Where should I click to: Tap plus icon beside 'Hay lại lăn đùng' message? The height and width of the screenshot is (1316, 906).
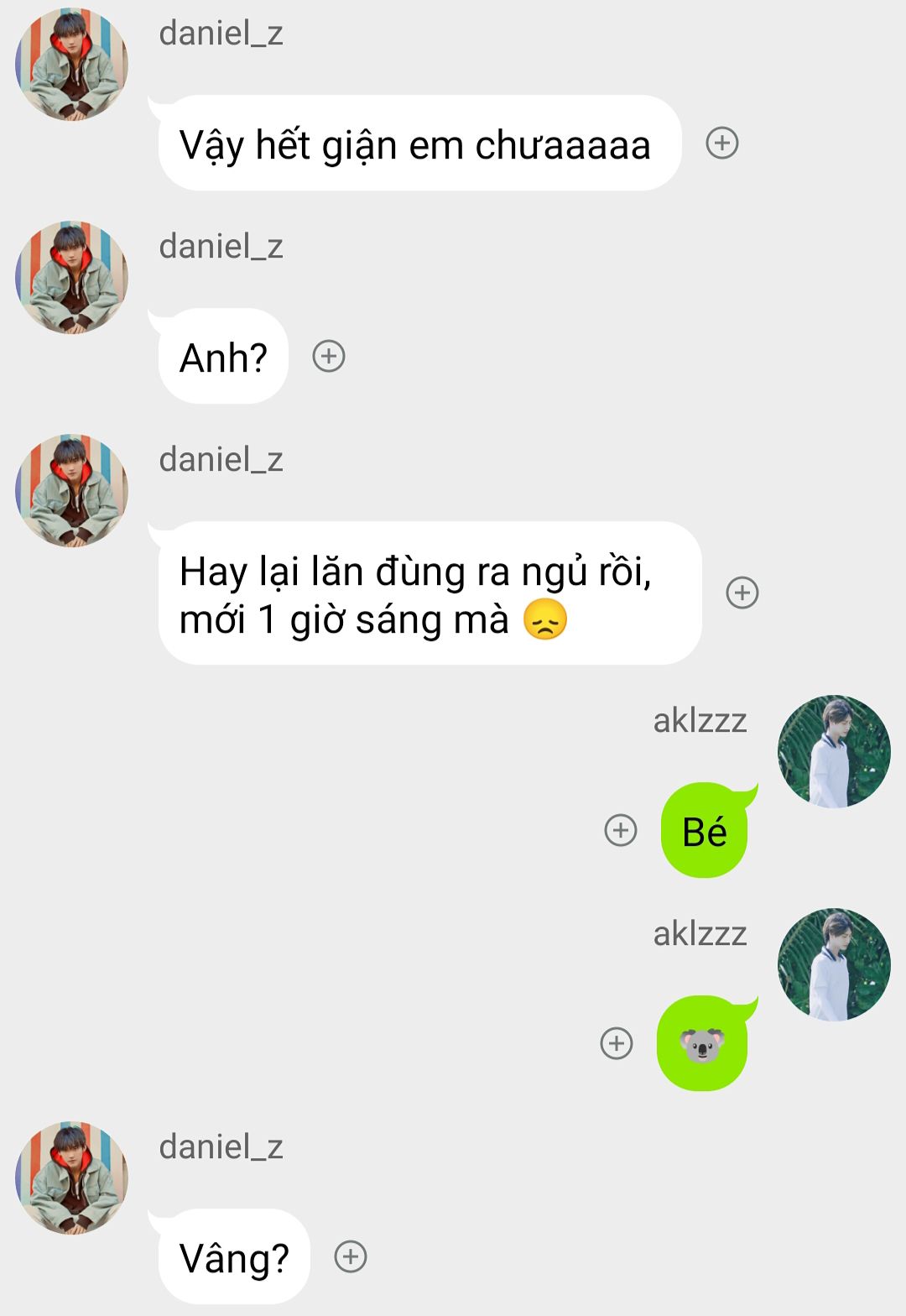click(742, 593)
